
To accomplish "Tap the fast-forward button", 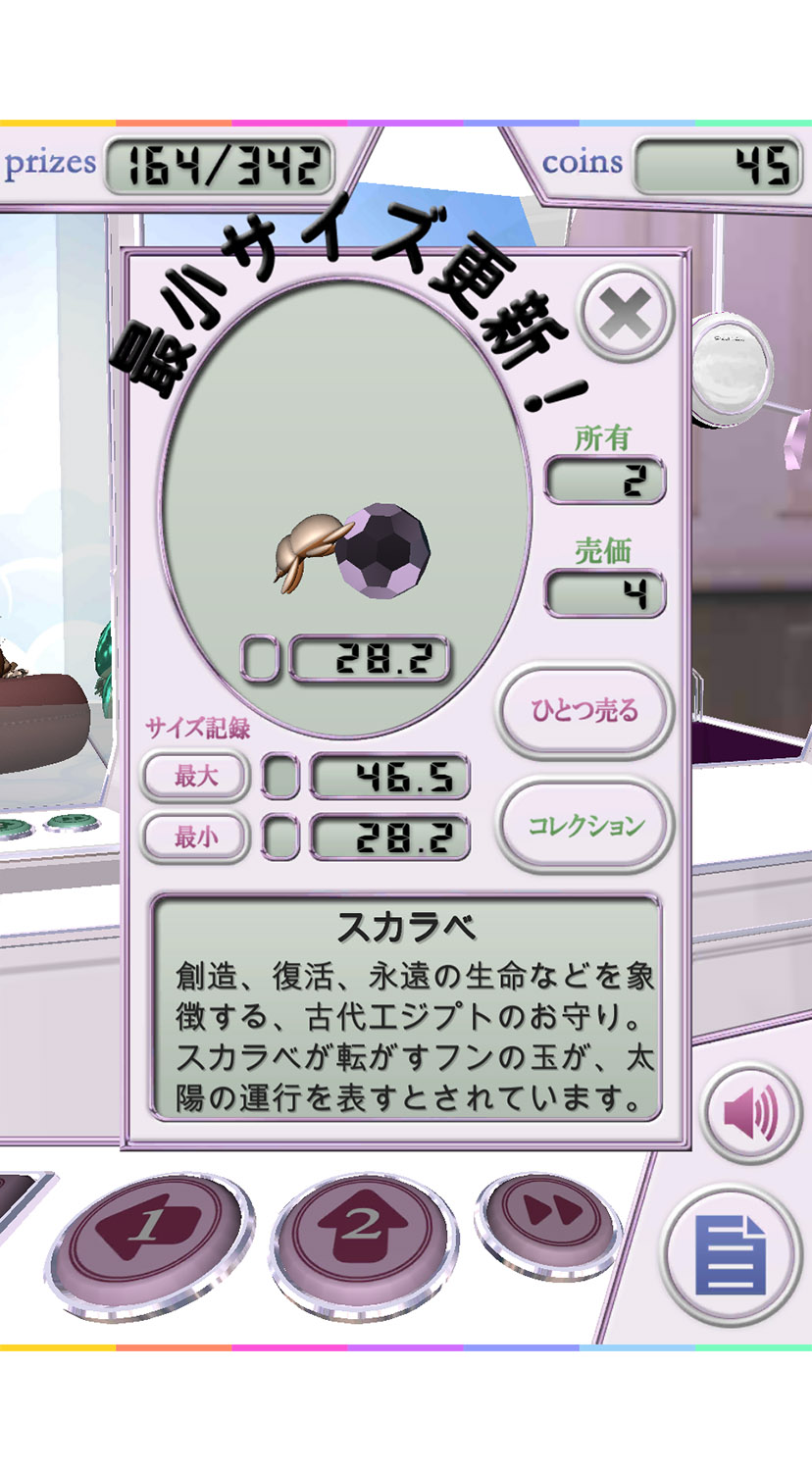I will [x=544, y=1212].
